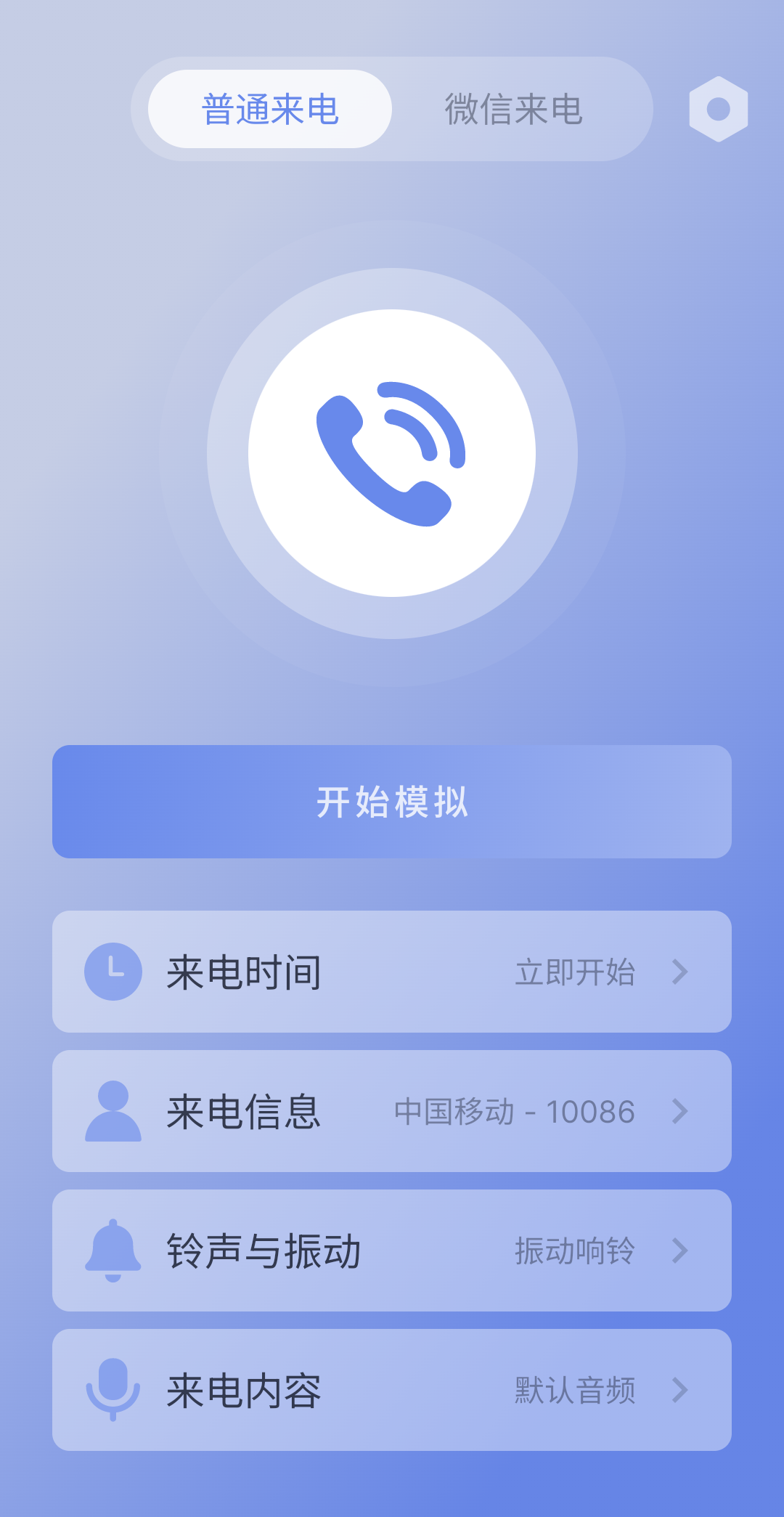Open the 来电时间 setting row
Viewport: 784px width, 1517px height.
point(392,972)
